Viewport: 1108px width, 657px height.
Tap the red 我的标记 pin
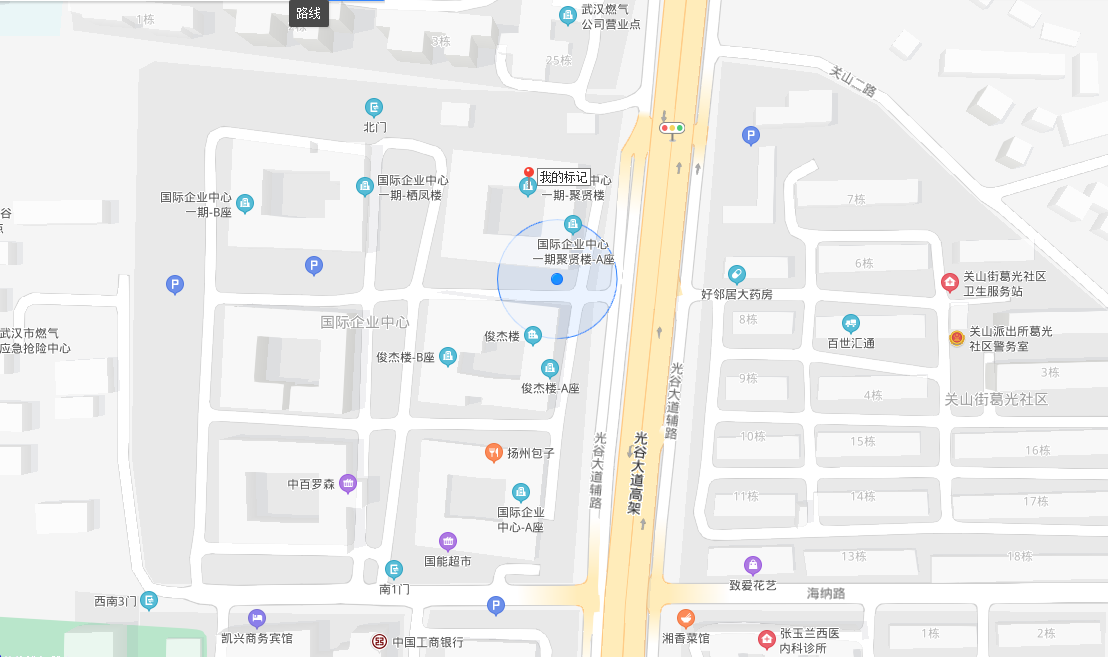(529, 174)
